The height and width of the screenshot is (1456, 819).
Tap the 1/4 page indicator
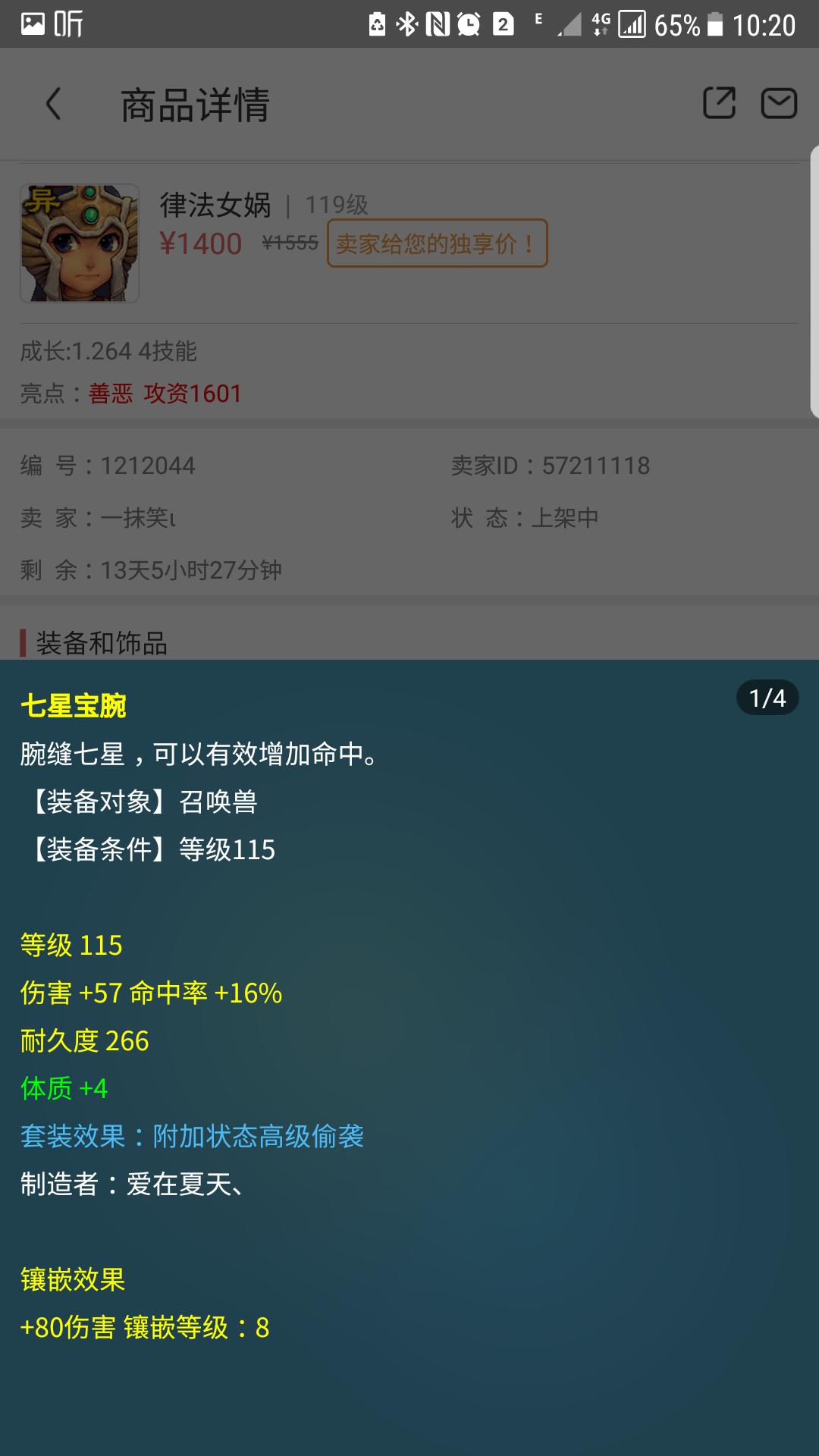click(767, 698)
